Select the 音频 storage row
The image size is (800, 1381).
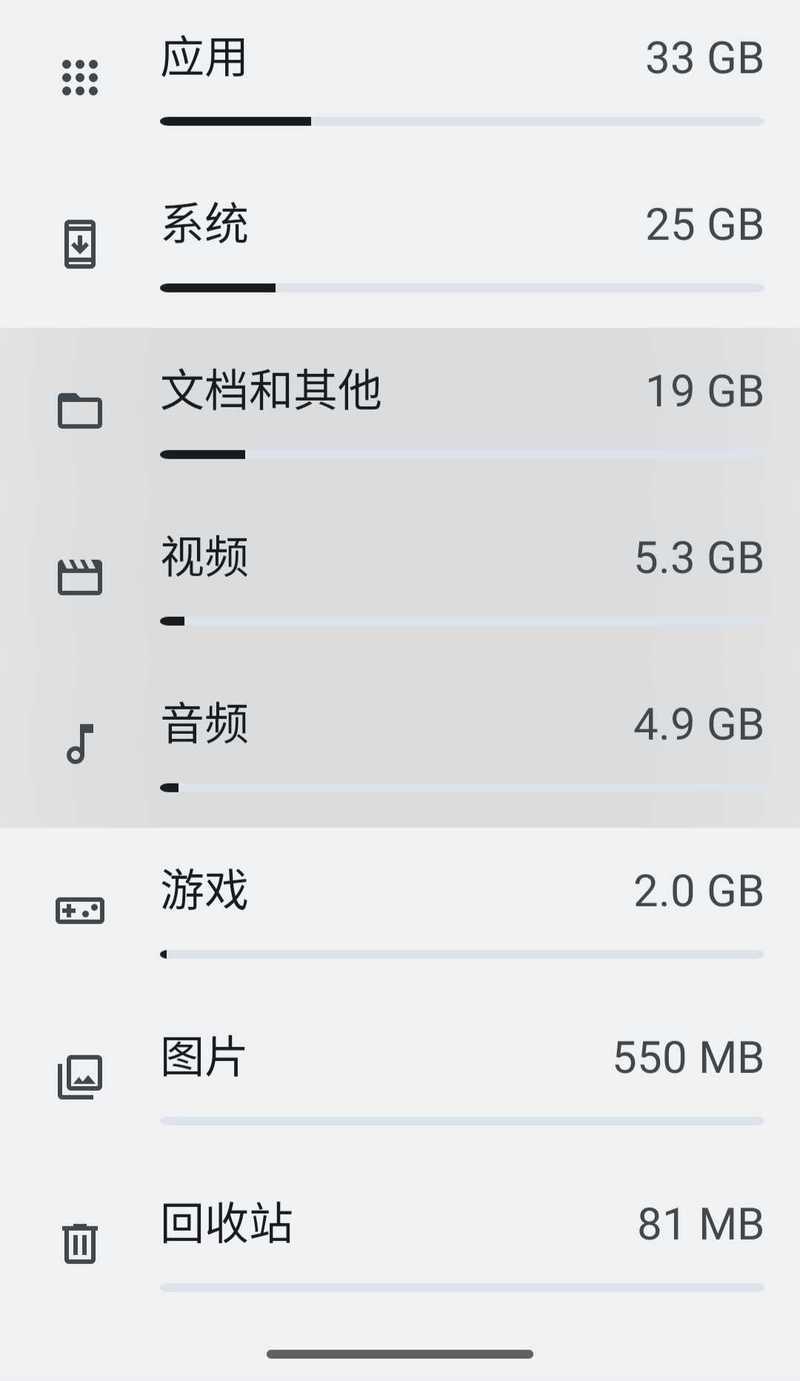click(x=400, y=744)
